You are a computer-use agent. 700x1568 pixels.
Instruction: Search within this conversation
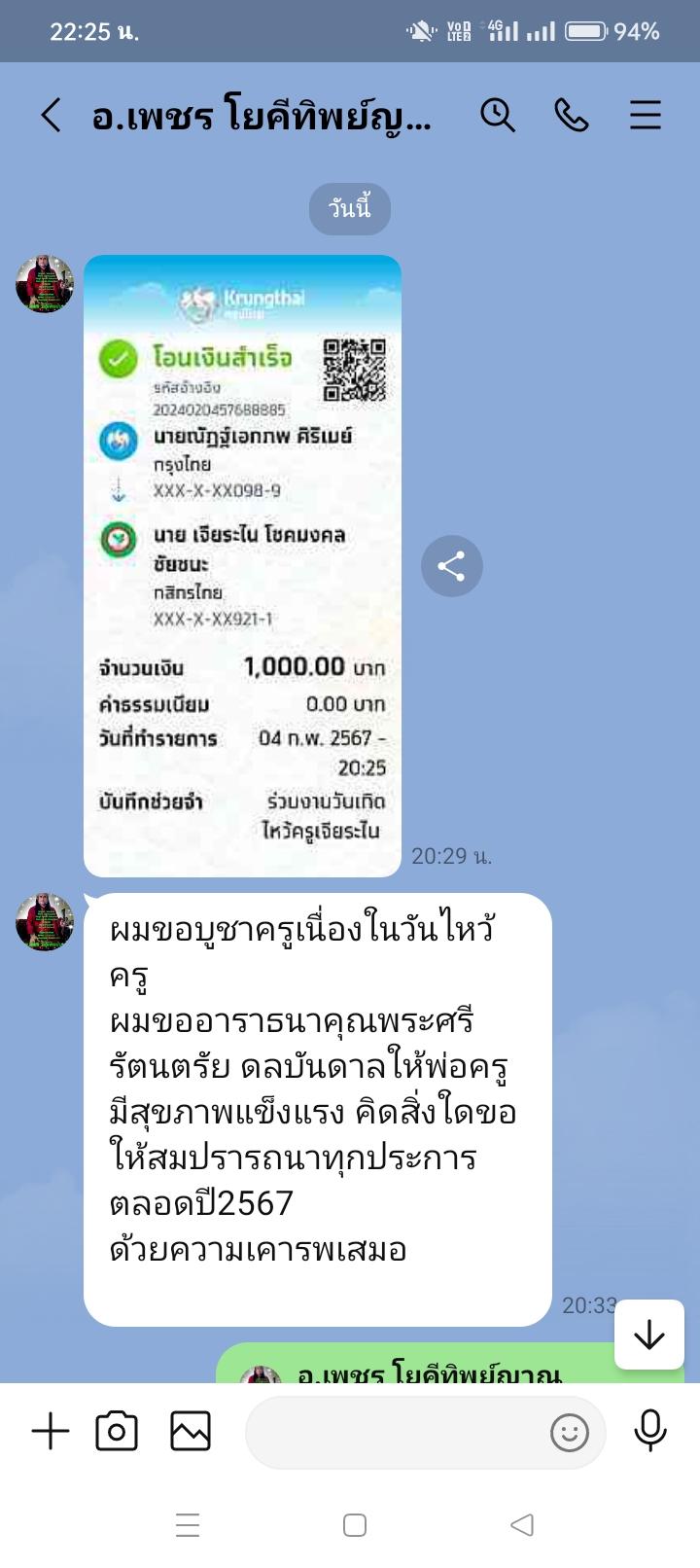coord(497,116)
